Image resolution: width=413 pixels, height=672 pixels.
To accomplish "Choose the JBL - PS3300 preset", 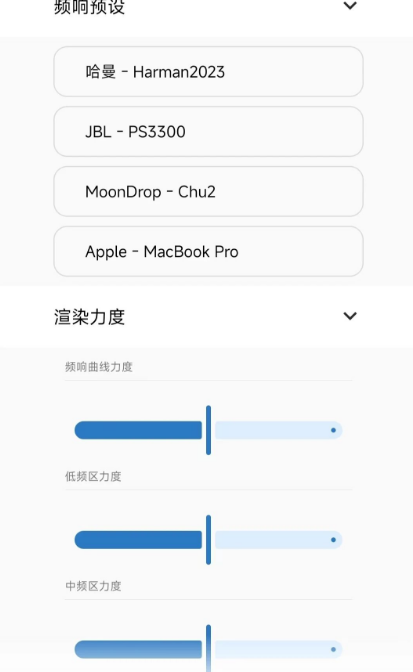I will point(208,132).
